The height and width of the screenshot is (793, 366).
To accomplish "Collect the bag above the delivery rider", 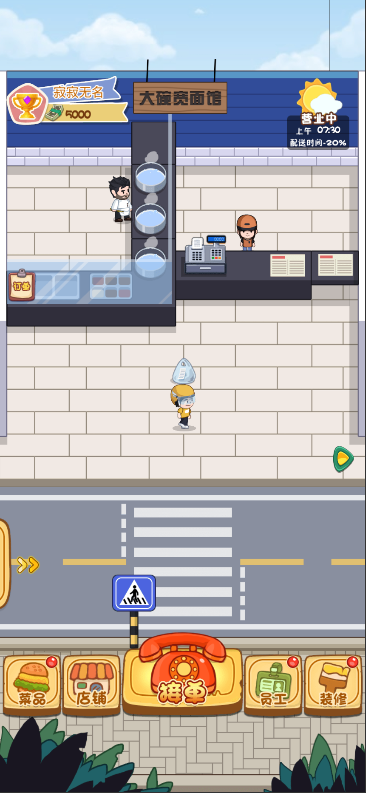I will (184, 371).
